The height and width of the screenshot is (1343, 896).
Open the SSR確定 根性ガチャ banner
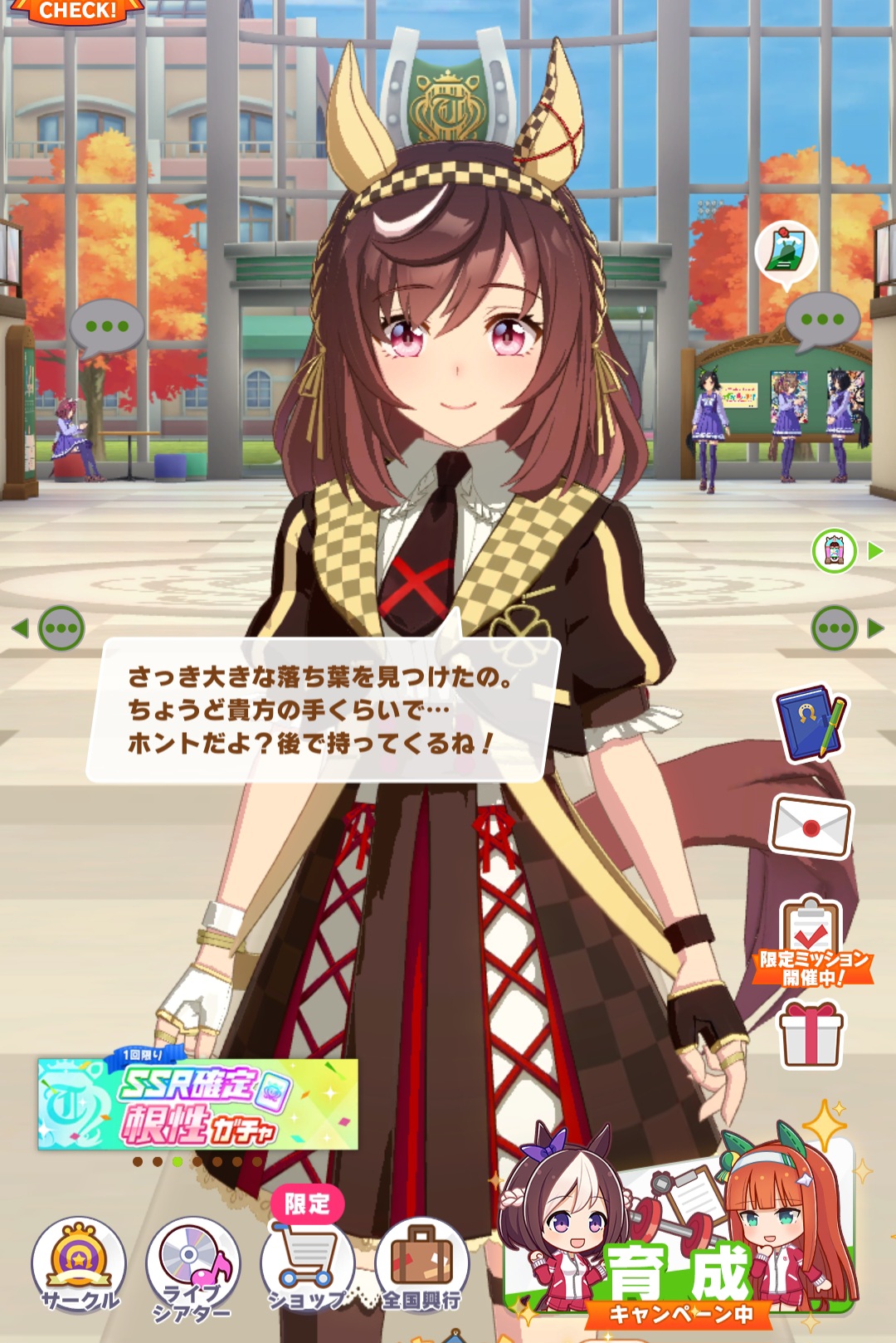[x=197, y=1104]
